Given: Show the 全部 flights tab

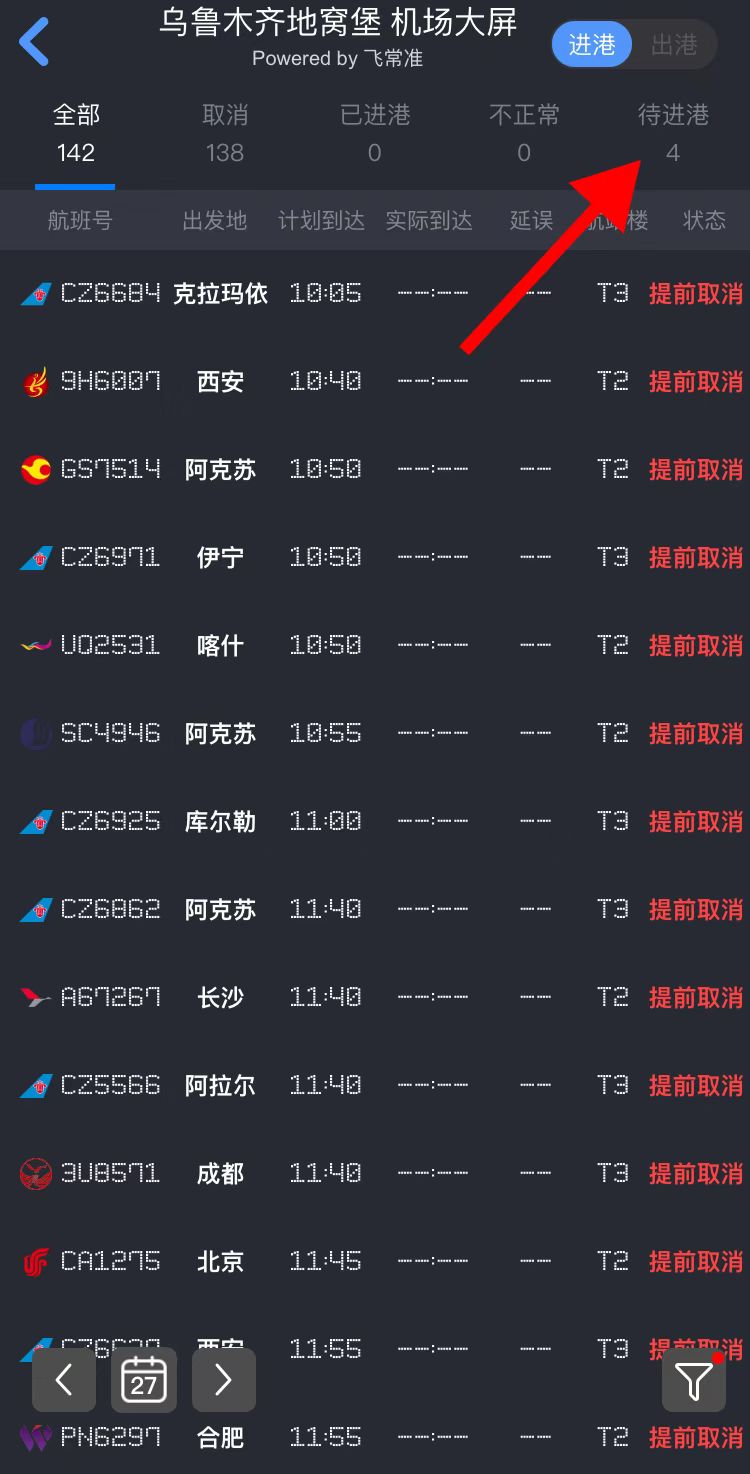Looking at the screenshot, I should point(76,134).
